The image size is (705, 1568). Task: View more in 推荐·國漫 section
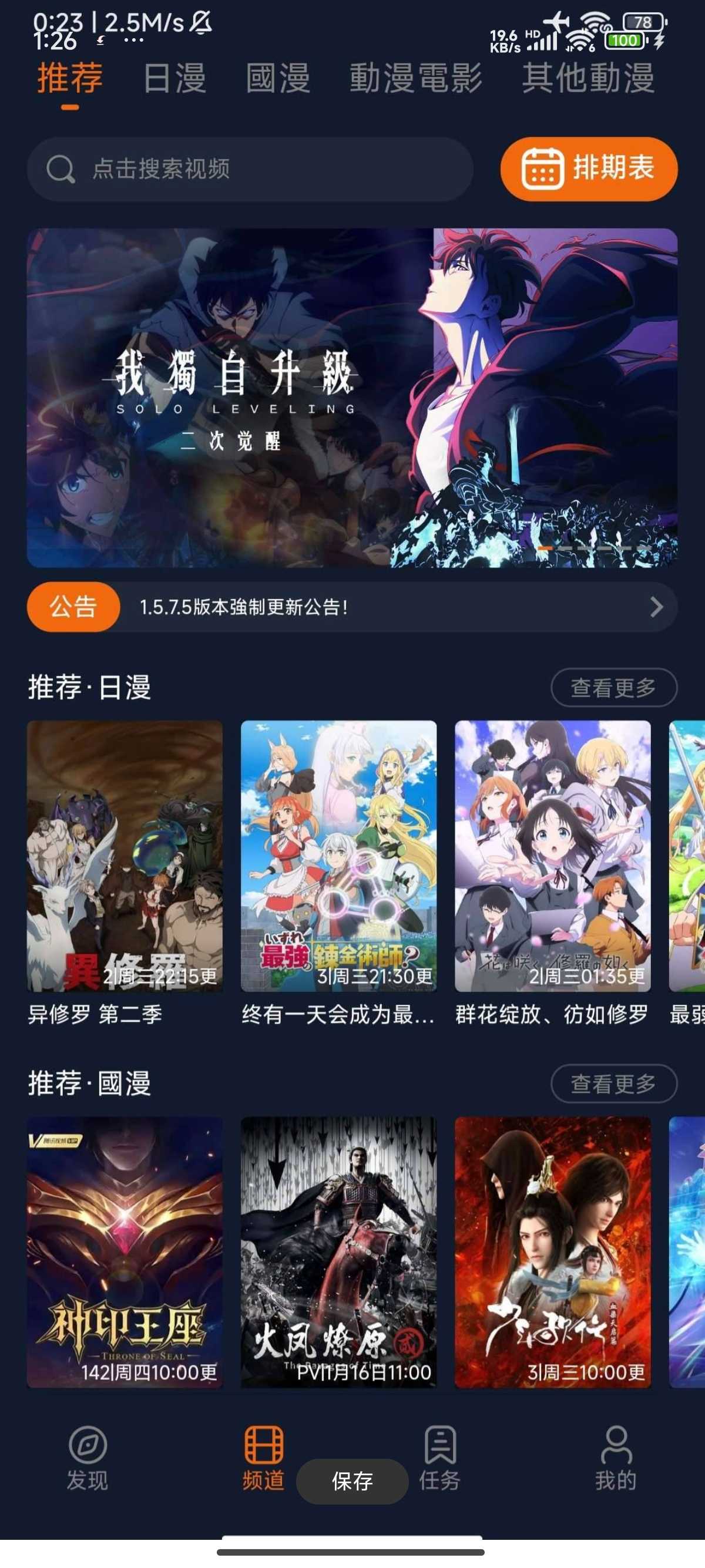pyautogui.click(x=613, y=1084)
